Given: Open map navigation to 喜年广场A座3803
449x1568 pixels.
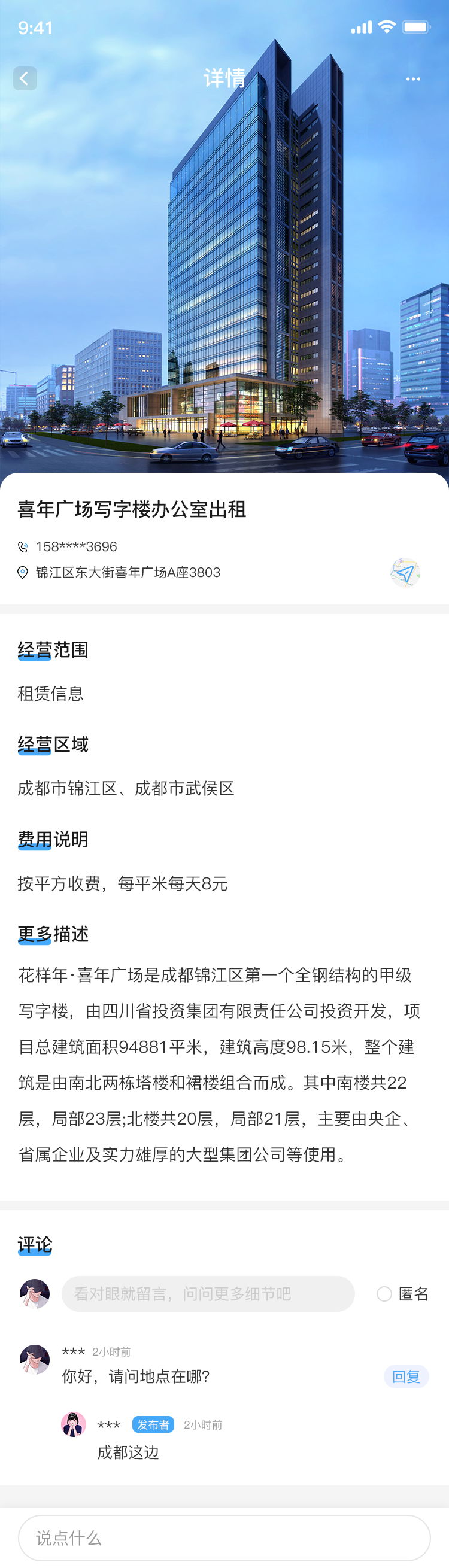Looking at the screenshot, I should [x=405, y=572].
